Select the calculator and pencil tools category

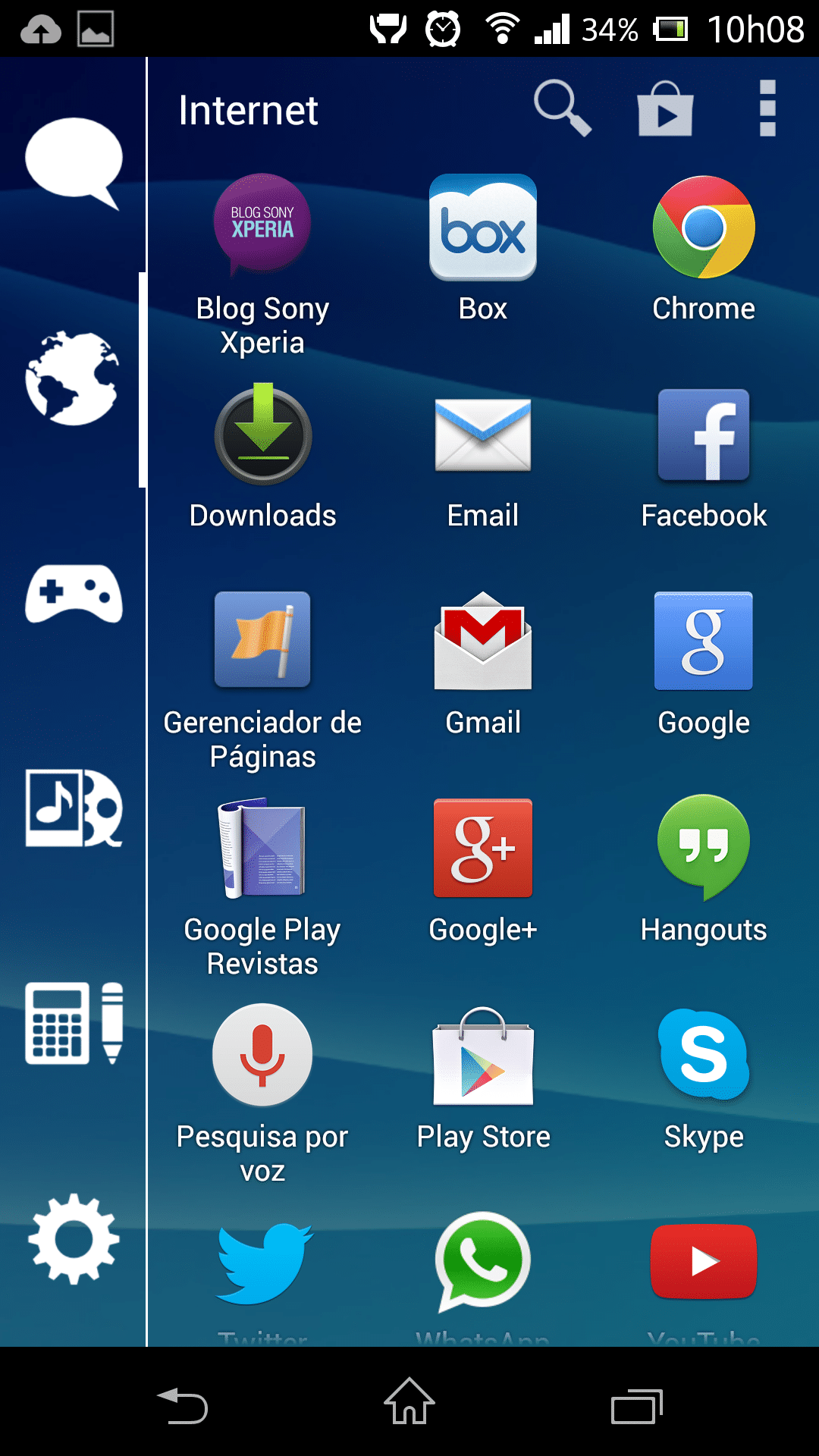pos(74,1023)
